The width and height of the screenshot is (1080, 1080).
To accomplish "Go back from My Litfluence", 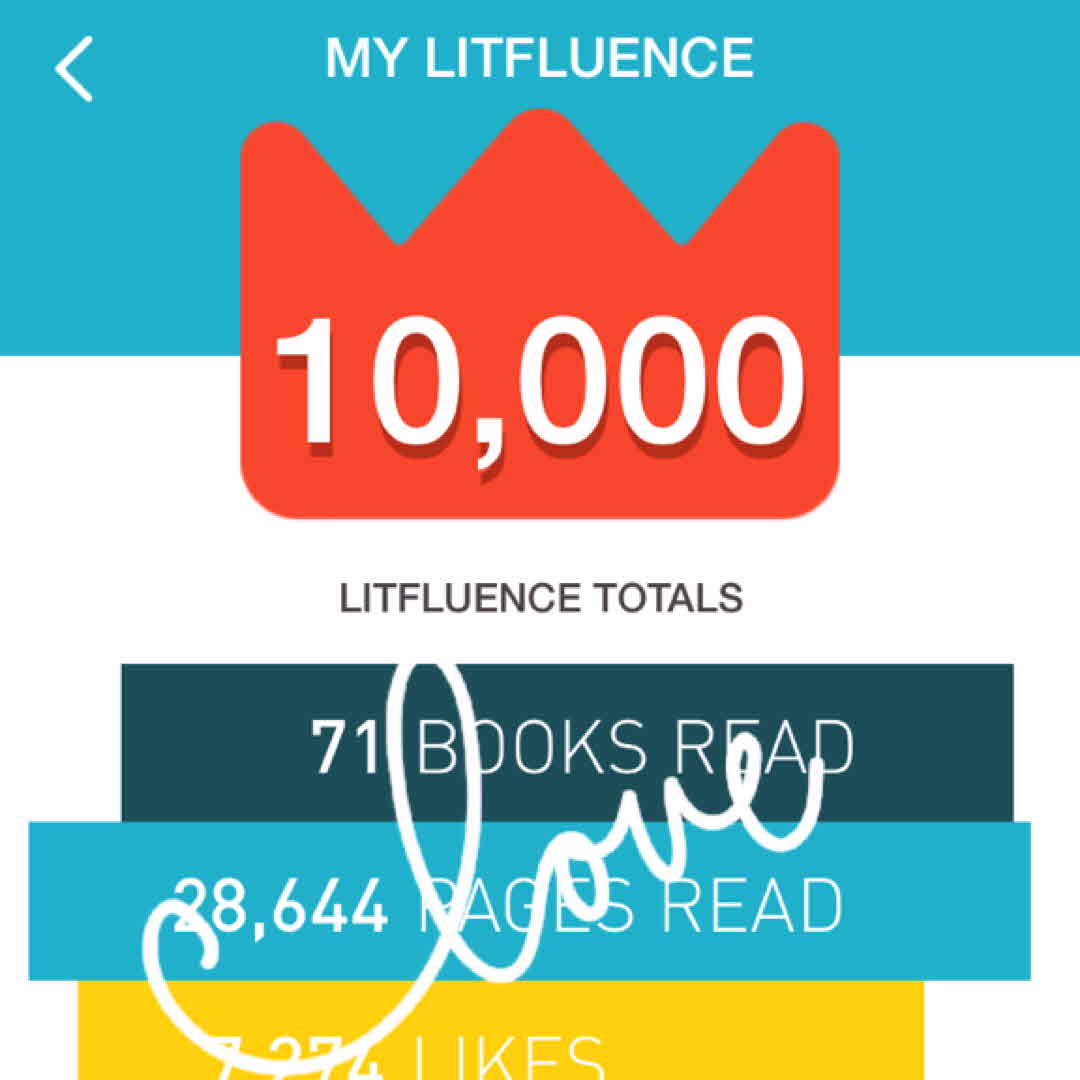I will pos(74,69).
